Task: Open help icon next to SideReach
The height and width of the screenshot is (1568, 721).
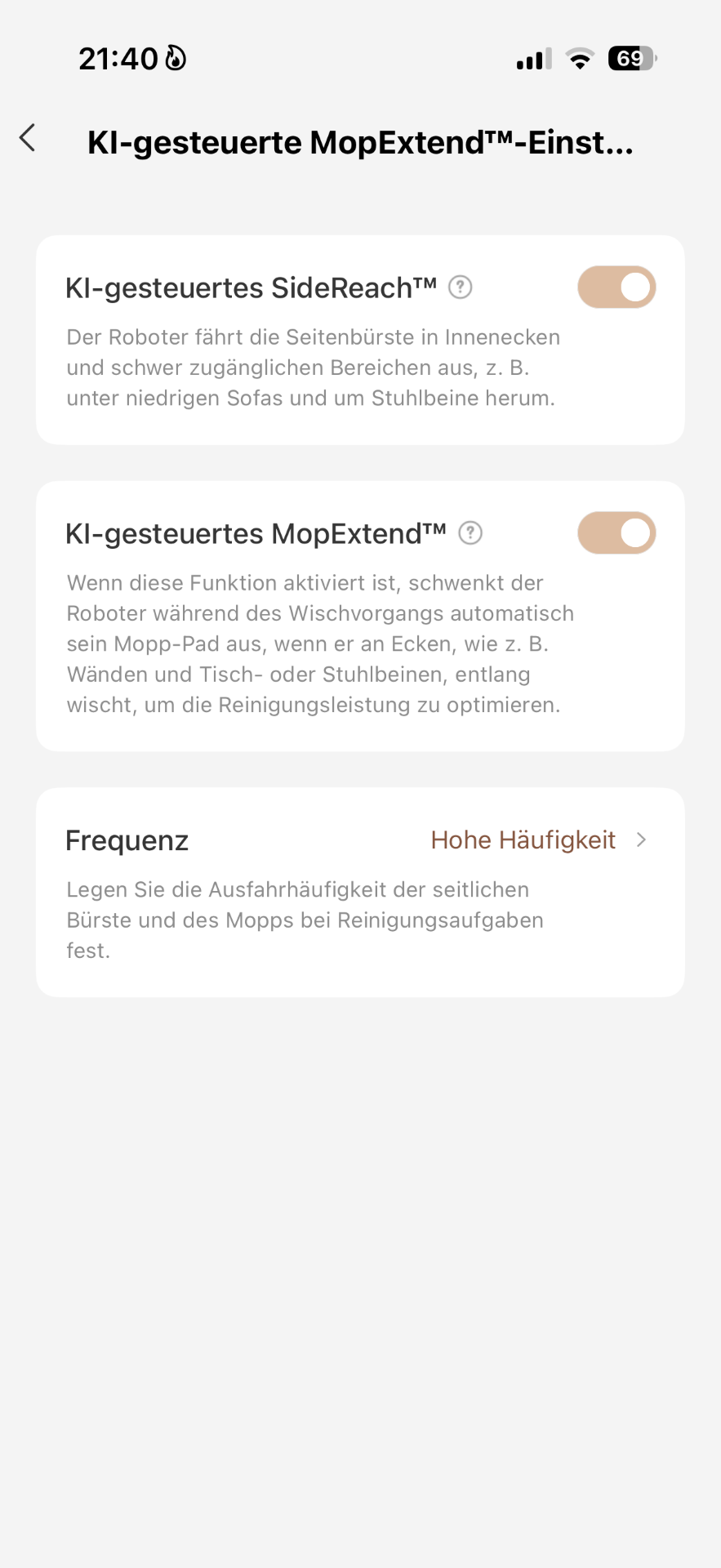Action: (x=461, y=287)
